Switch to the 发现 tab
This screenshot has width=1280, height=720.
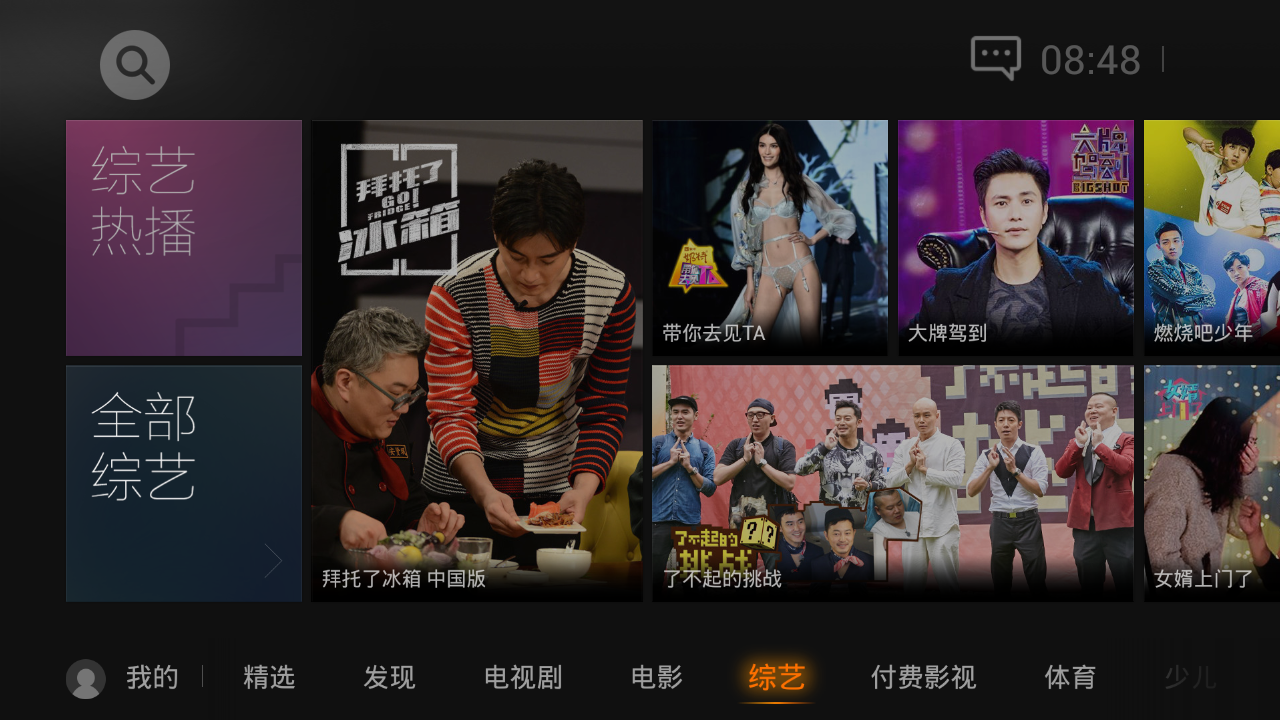coord(389,678)
